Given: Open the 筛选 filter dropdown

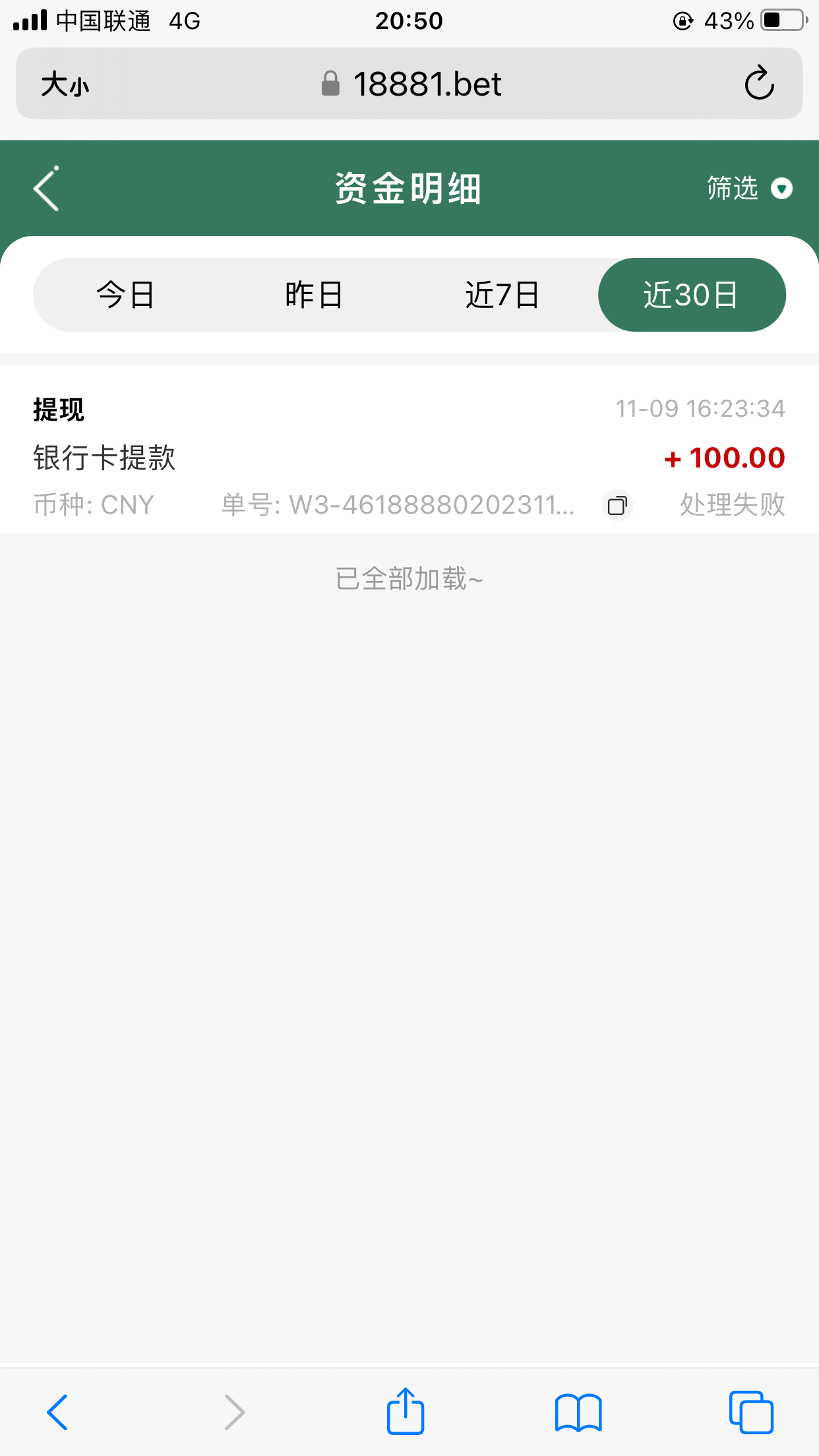Looking at the screenshot, I should tap(748, 189).
